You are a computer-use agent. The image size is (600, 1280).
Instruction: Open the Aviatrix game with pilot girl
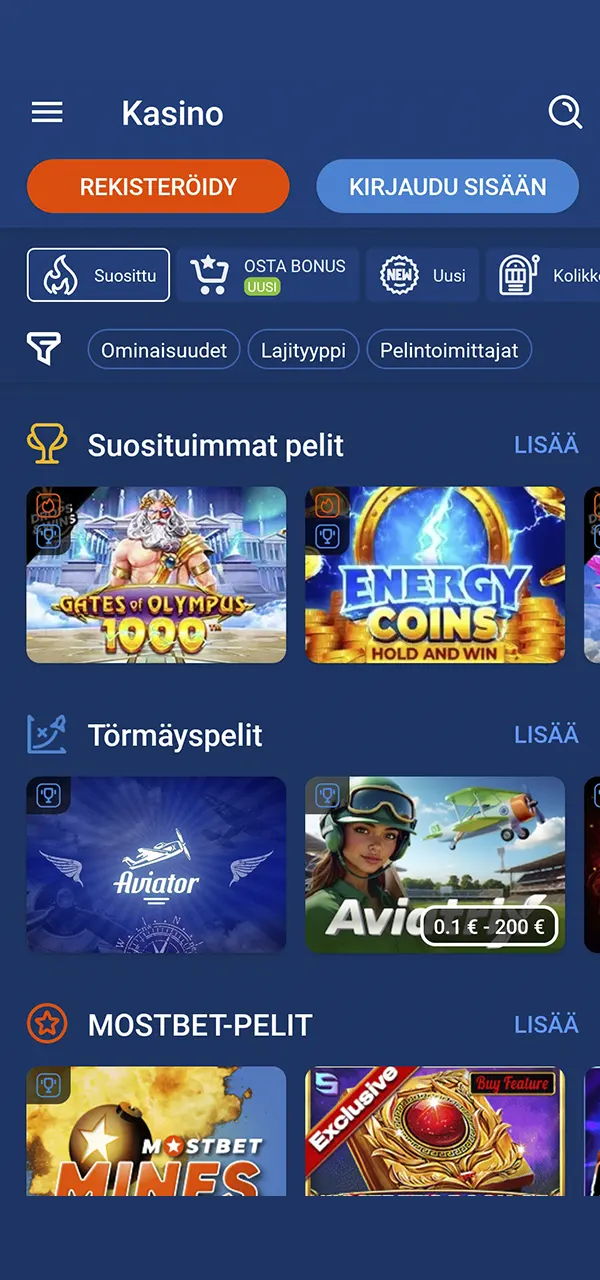coord(435,850)
